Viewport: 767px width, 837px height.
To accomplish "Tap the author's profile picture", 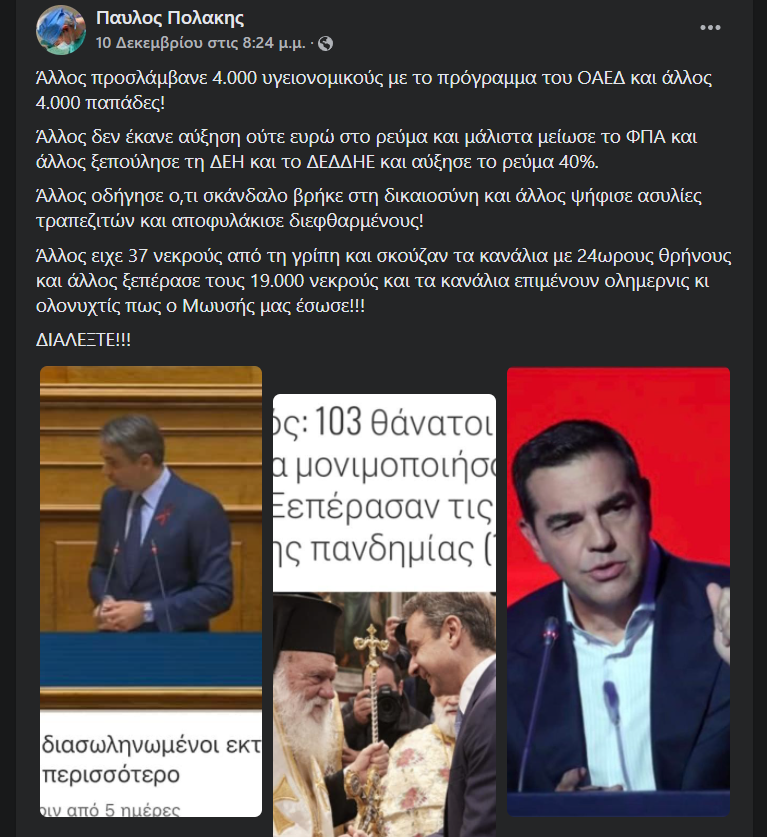I will tap(61, 29).
